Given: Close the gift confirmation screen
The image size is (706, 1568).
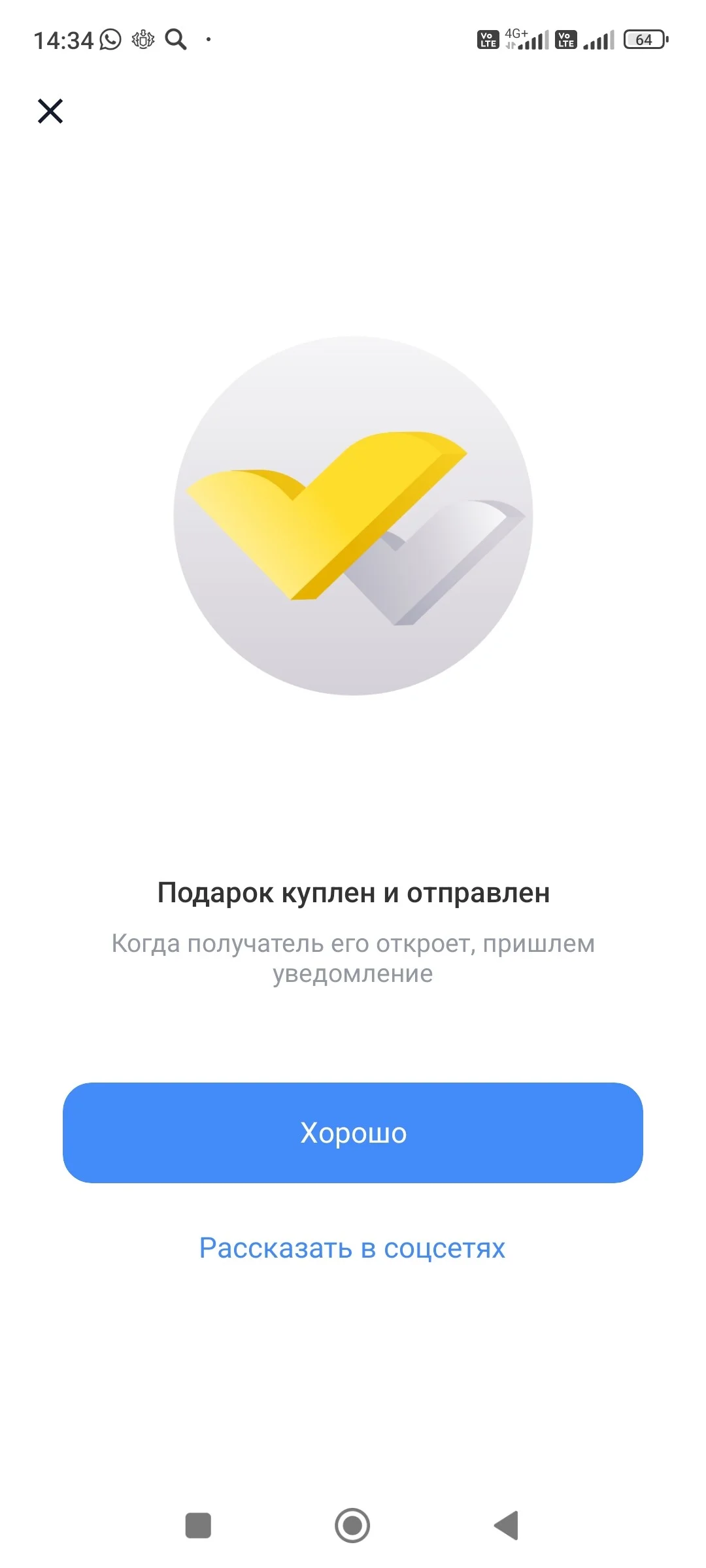Looking at the screenshot, I should pyautogui.click(x=50, y=111).
